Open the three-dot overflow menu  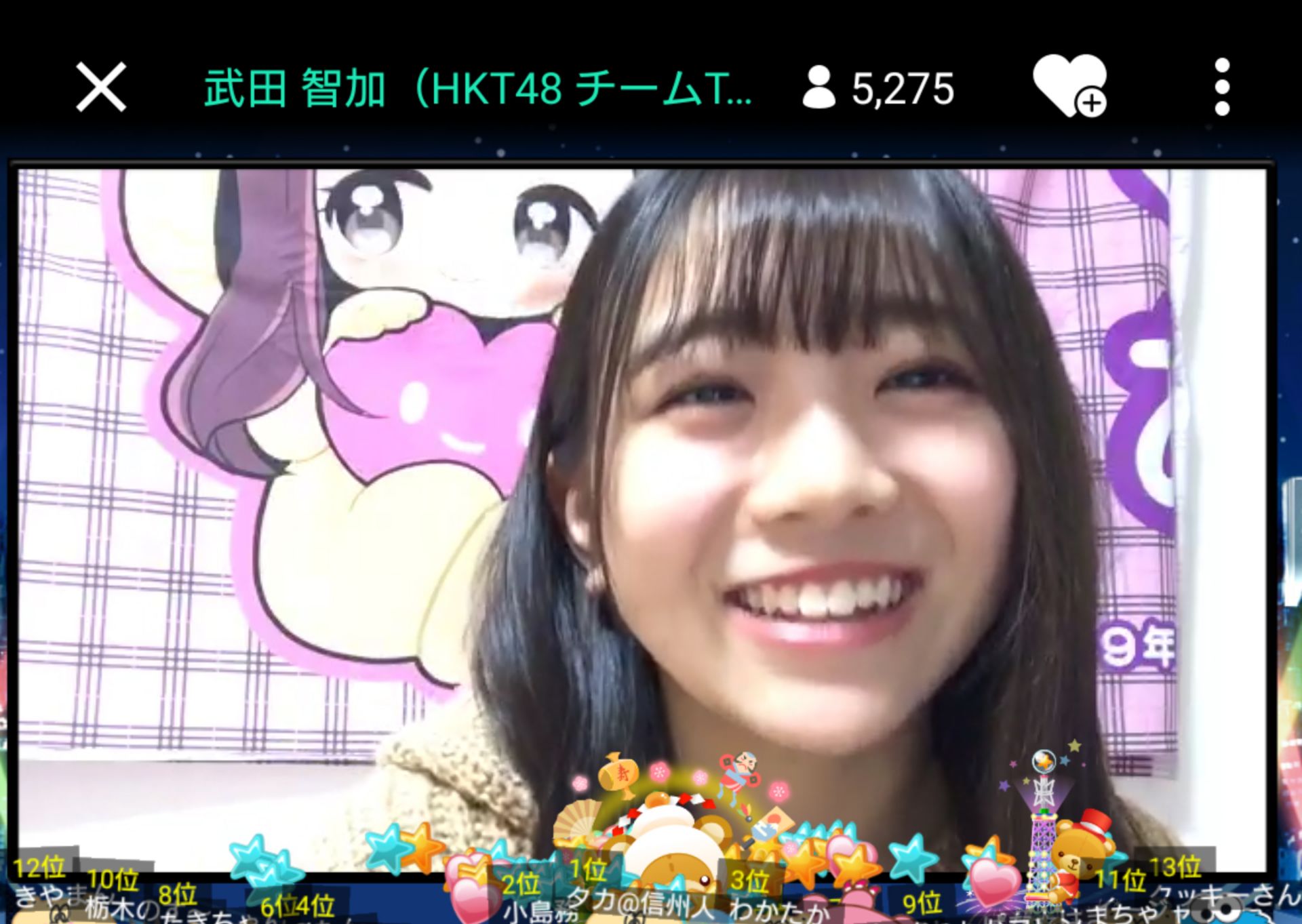pyautogui.click(x=1222, y=87)
